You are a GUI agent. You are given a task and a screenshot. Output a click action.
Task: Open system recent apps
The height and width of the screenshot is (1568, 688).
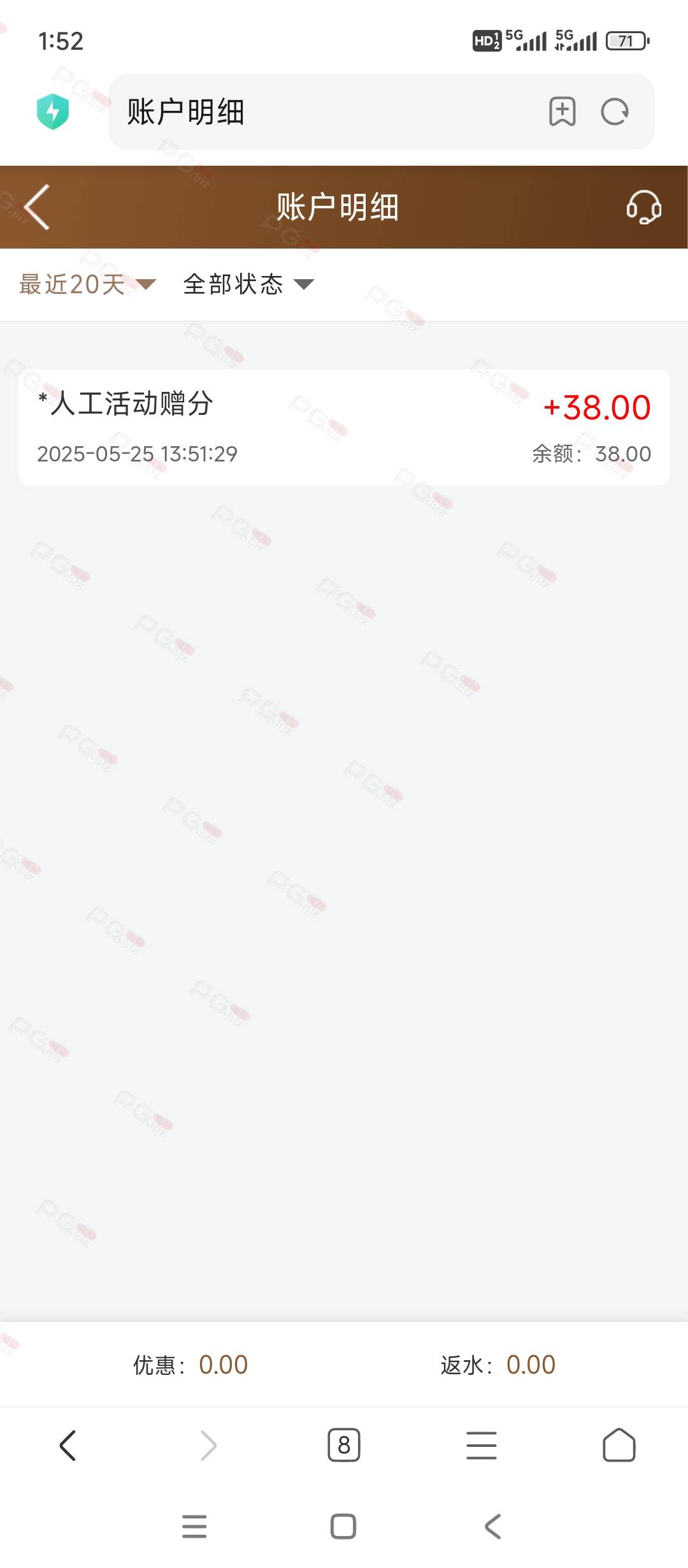[x=194, y=1527]
